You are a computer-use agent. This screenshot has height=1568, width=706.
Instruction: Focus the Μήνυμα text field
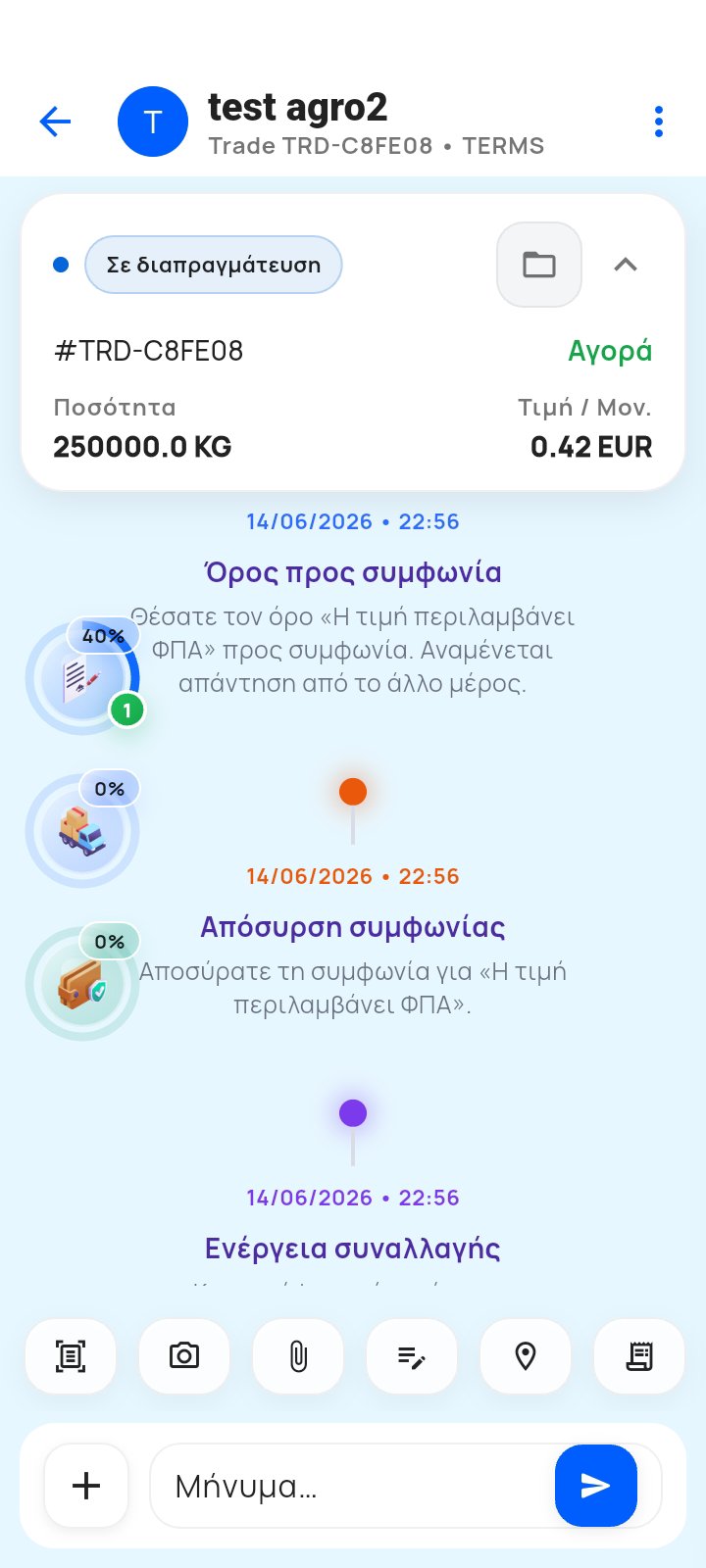point(353,1486)
